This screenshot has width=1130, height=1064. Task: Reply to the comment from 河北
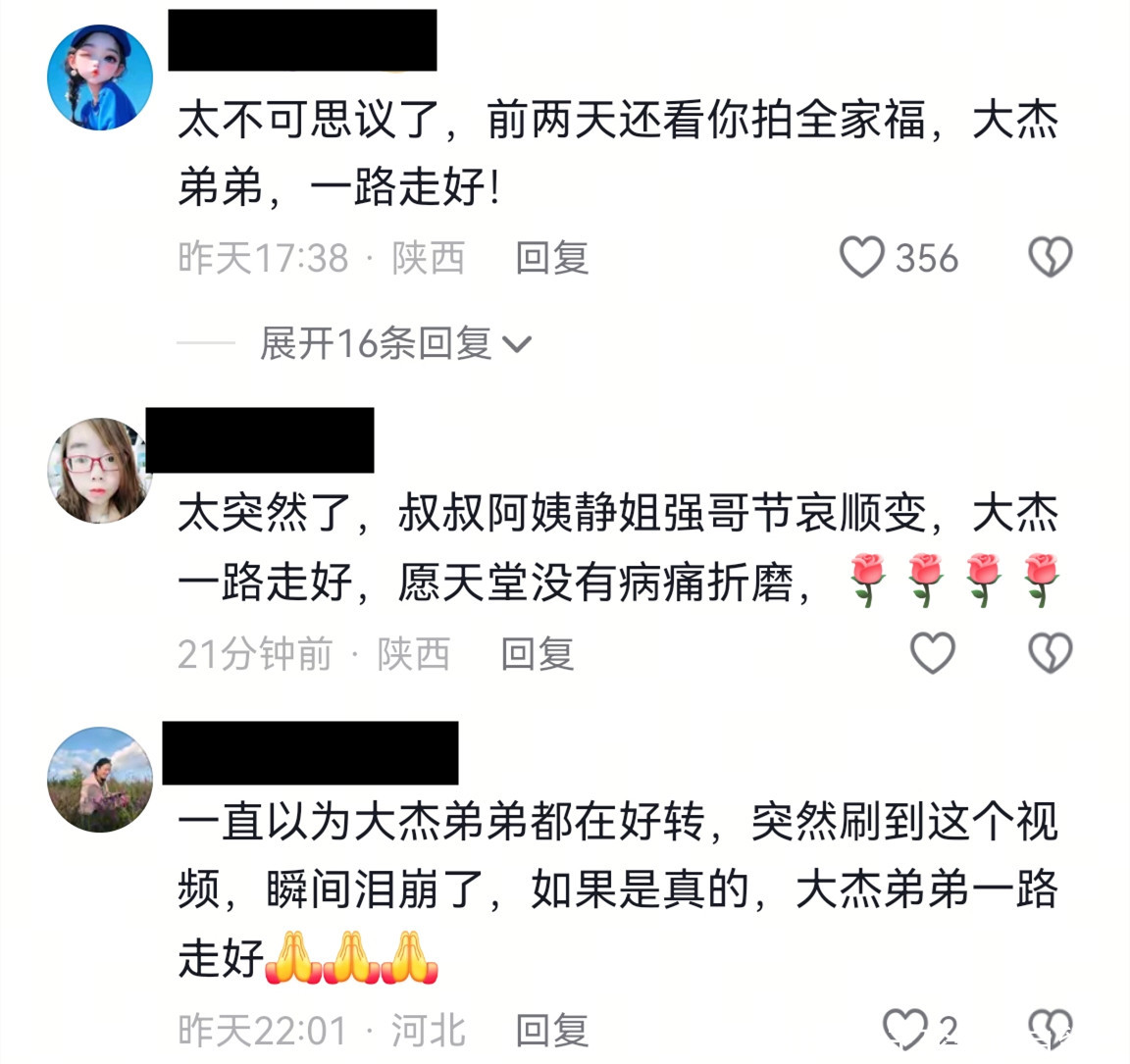(551, 1031)
